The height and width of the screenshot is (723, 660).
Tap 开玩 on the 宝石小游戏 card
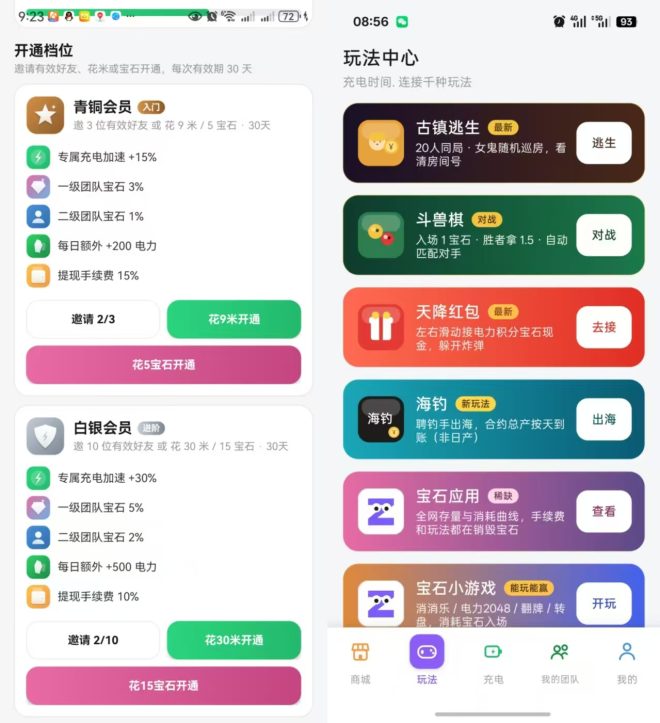pos(604,603)
